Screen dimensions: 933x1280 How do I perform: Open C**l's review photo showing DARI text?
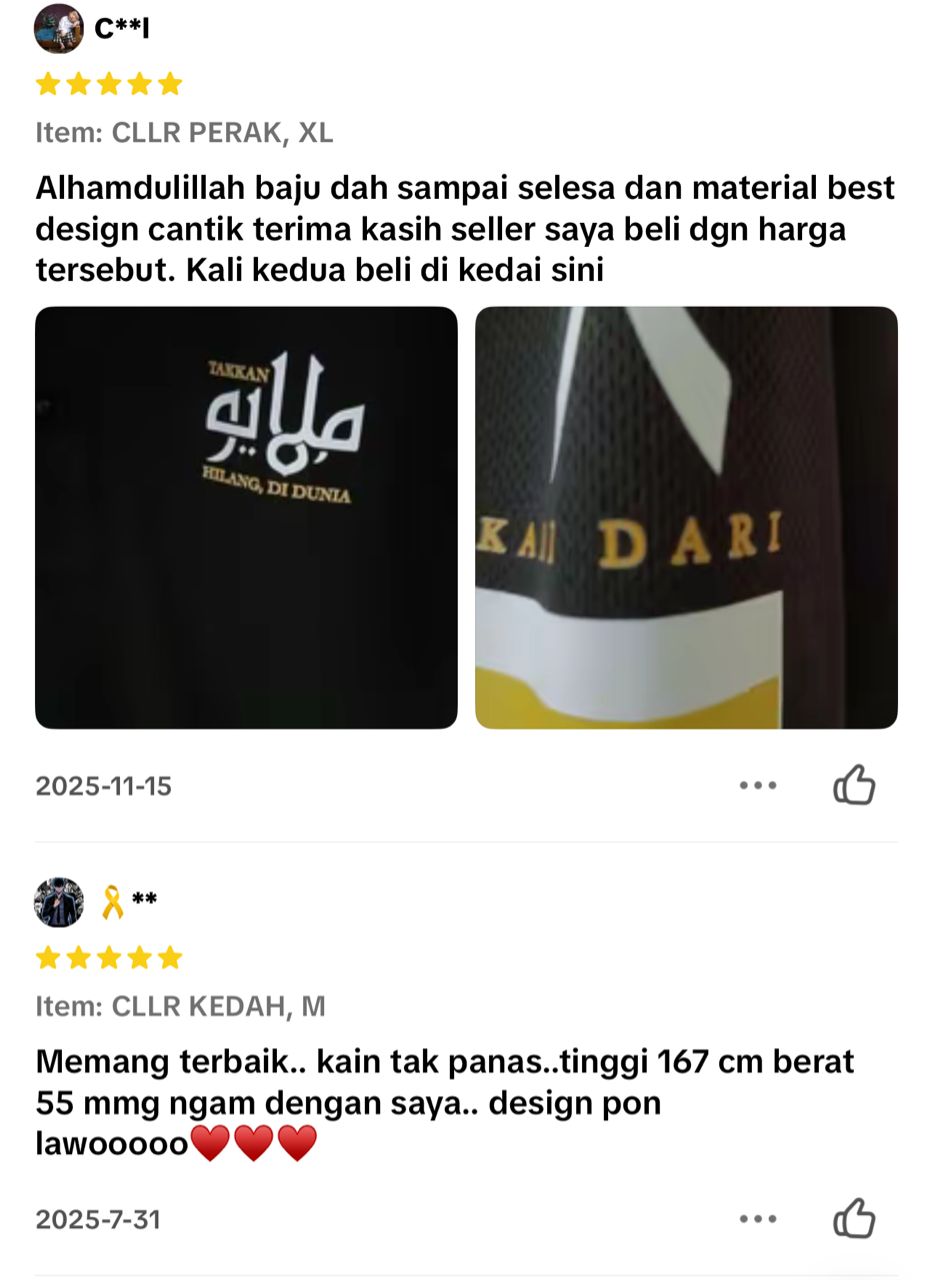point(686,517)
